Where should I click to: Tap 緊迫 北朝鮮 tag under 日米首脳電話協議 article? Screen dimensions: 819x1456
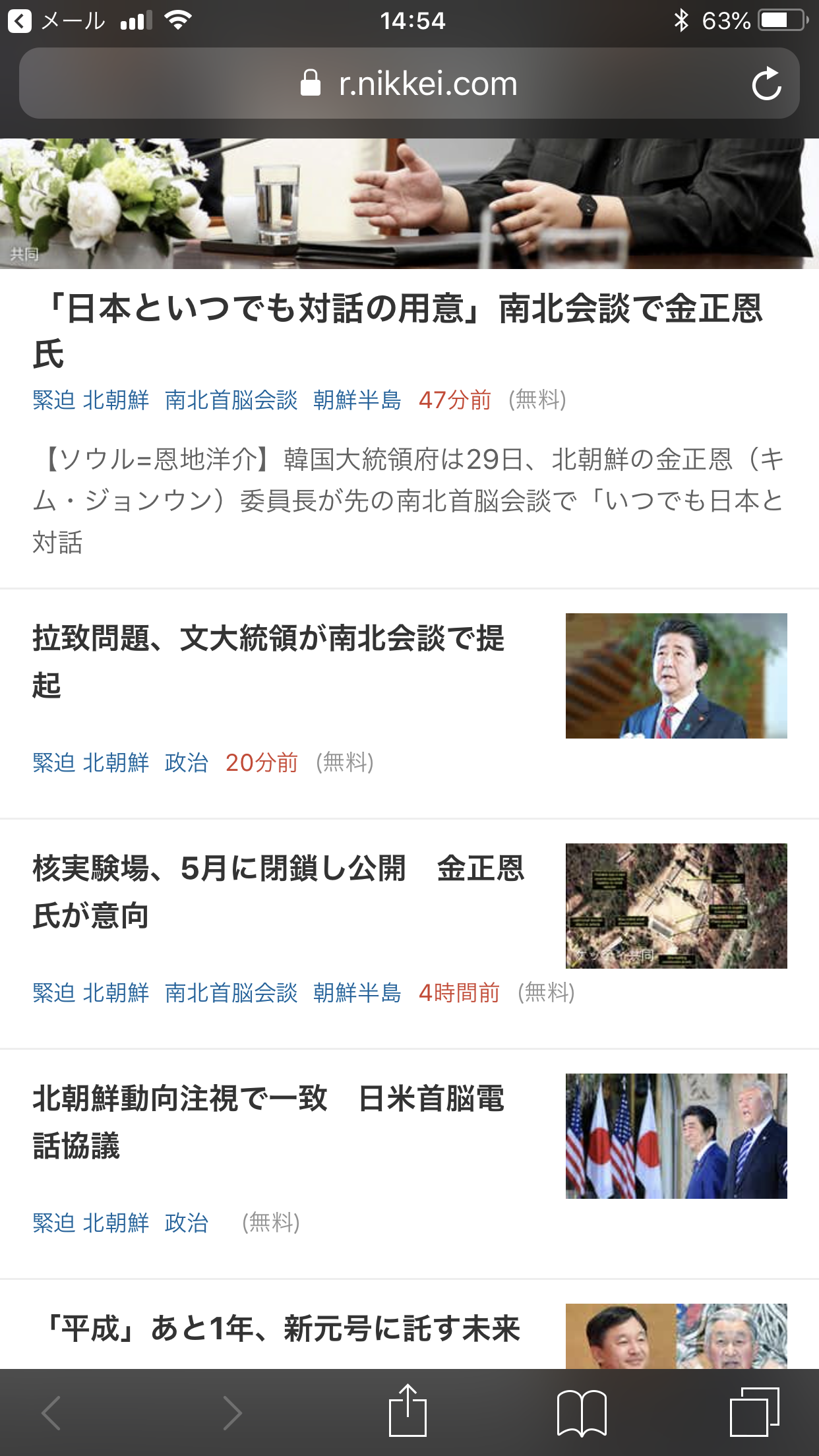(91, 1223)
